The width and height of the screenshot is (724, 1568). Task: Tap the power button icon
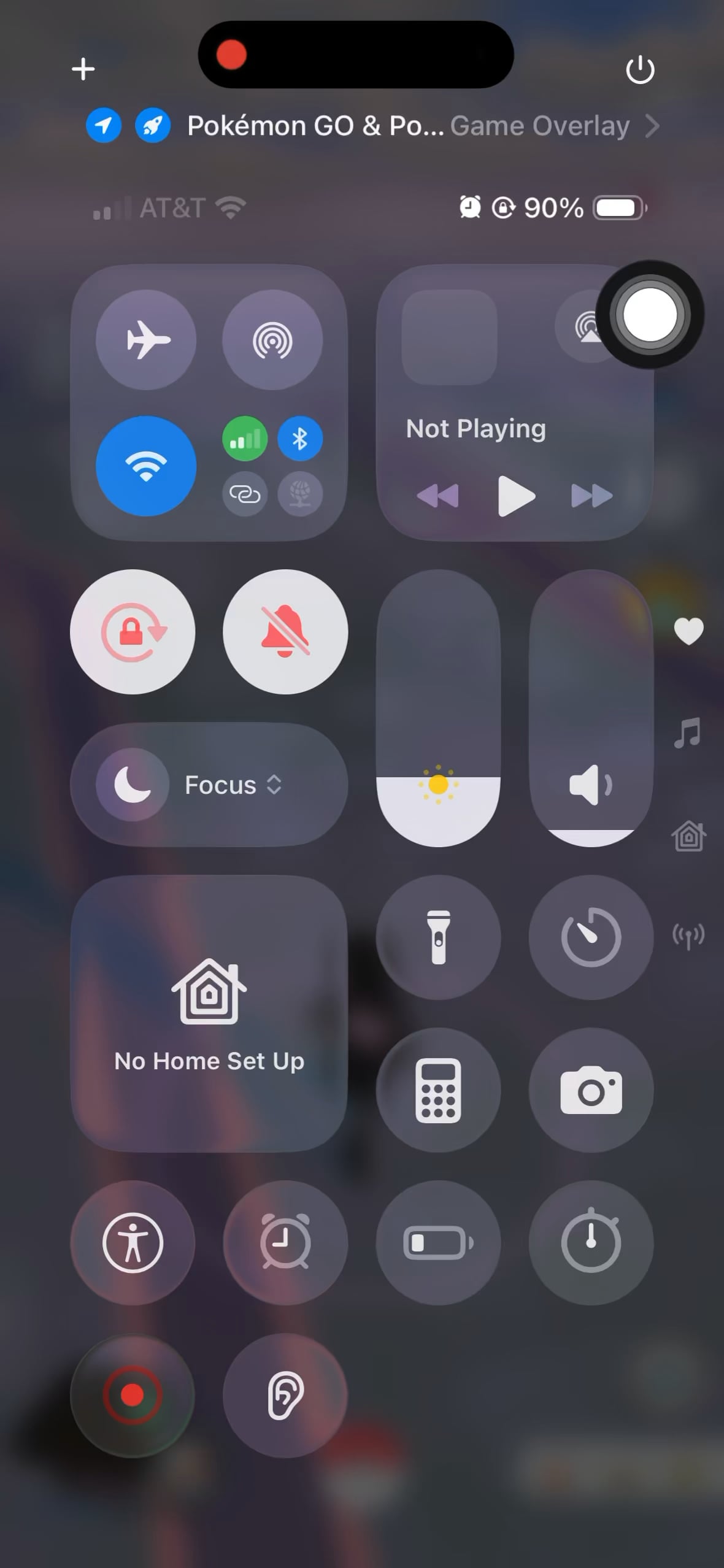coord(640,69)
